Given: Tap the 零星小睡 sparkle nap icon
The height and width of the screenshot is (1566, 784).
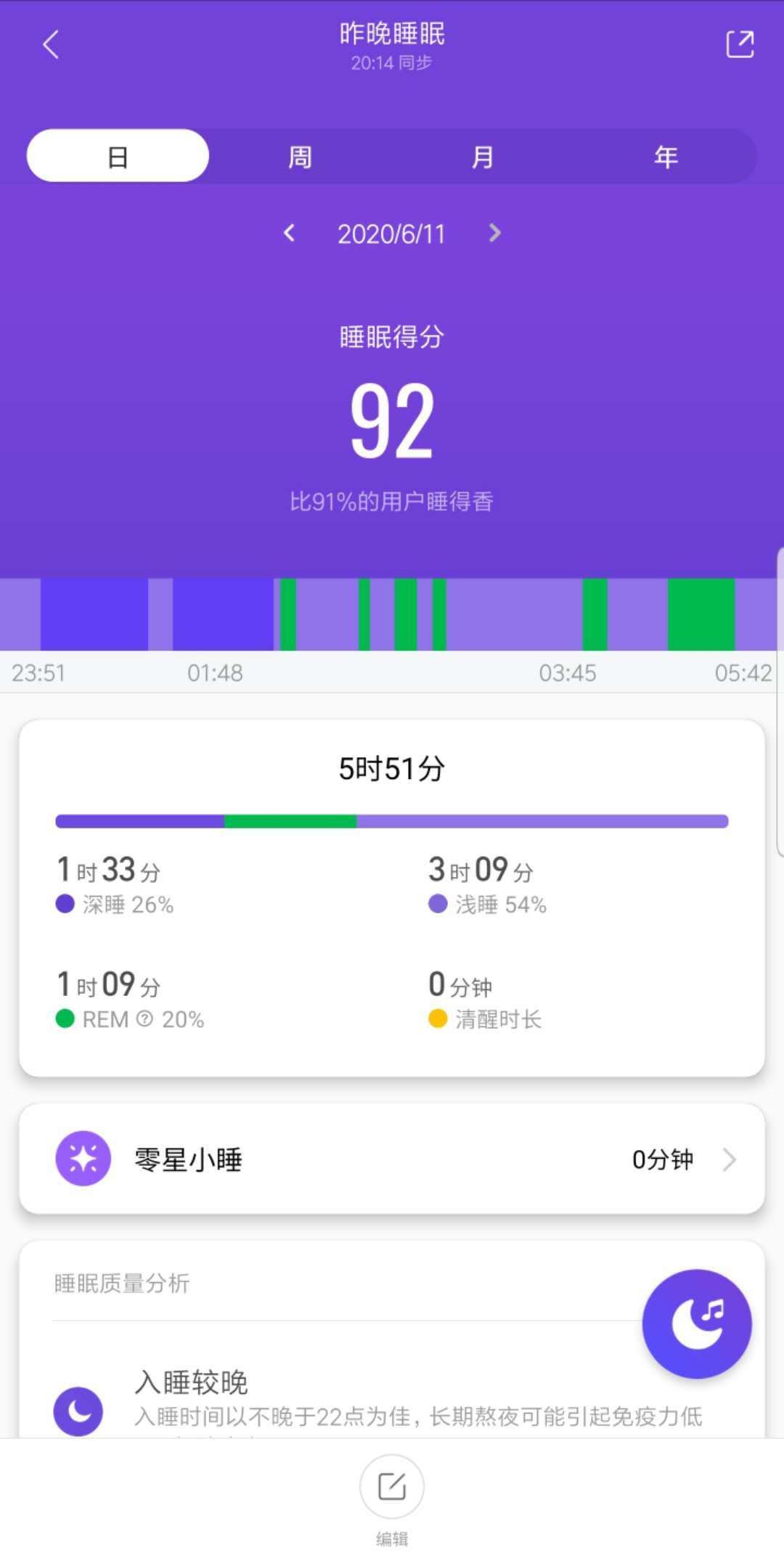Looking at the screenshot, I should click(83, 1159).
